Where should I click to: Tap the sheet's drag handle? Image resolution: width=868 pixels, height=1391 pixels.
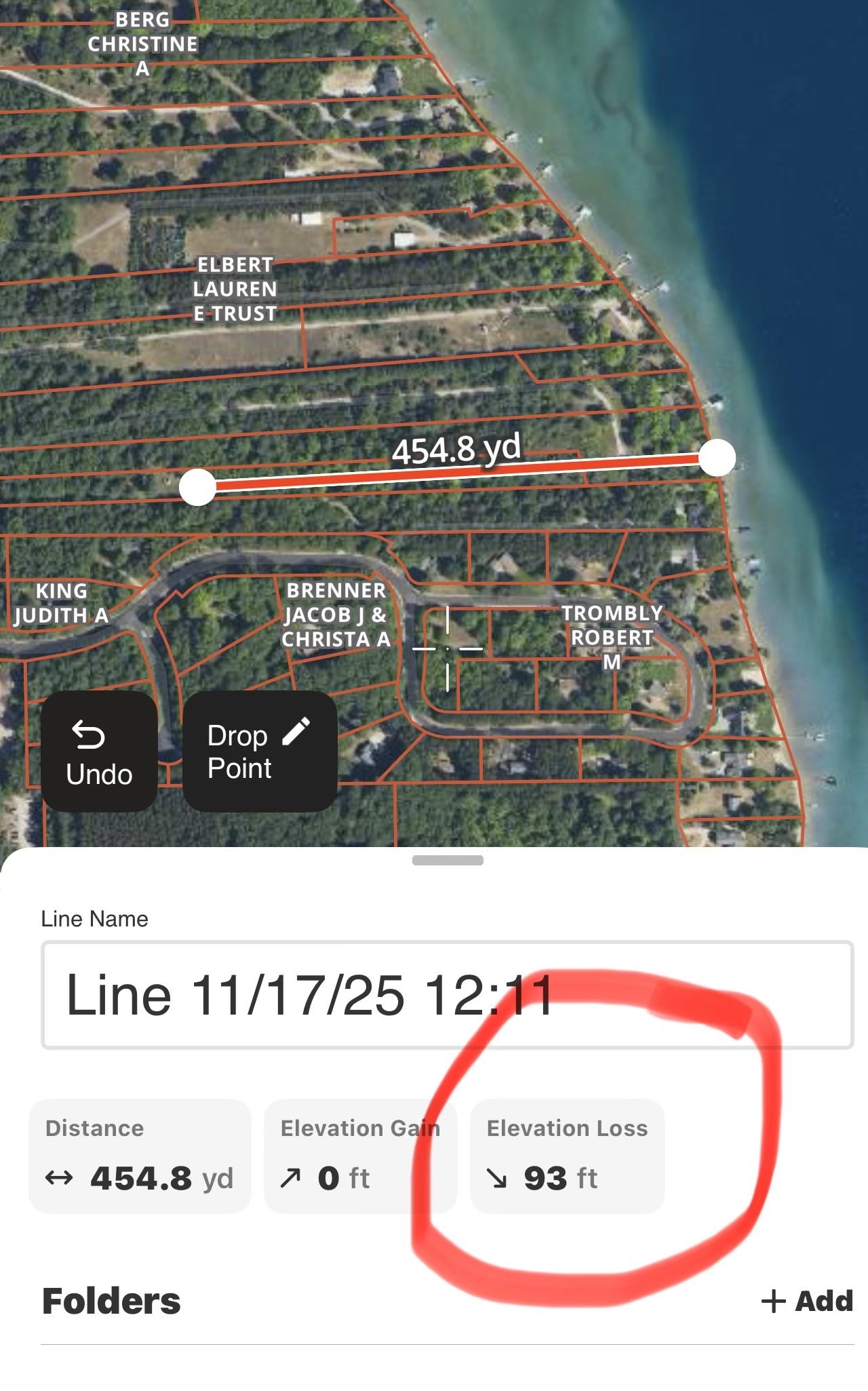click(448, 861)
